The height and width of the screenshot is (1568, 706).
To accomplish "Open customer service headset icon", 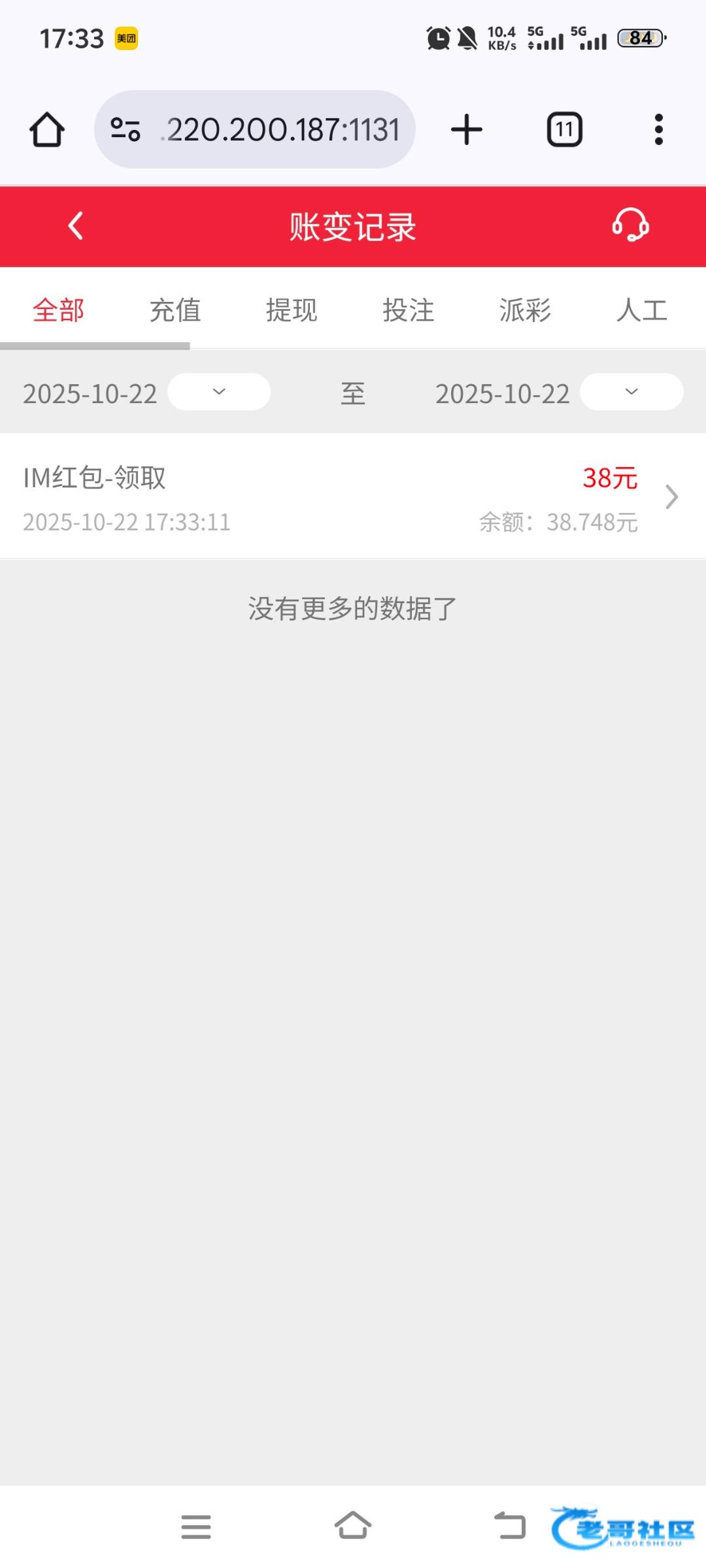I will pos(630,226).
